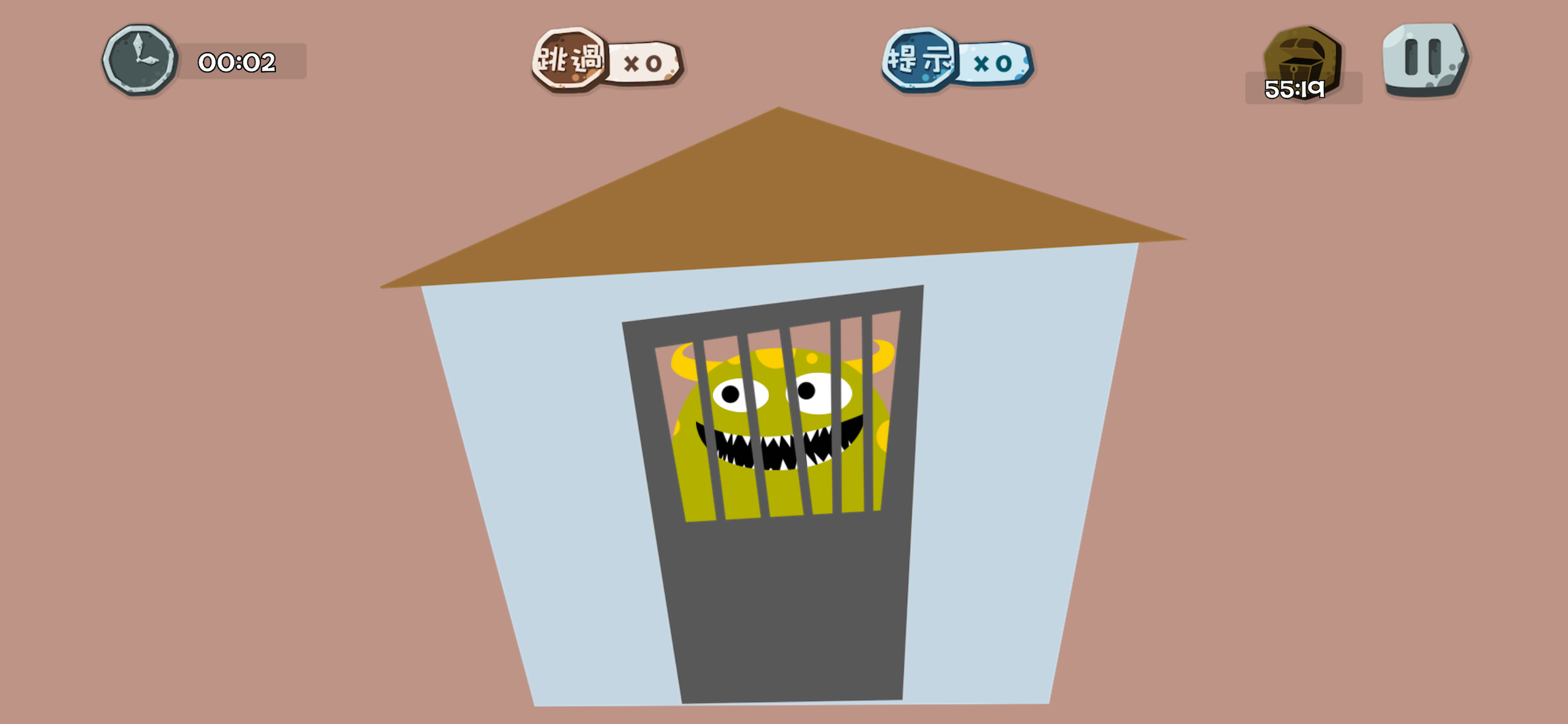Open the treasure chest reward
This screenshot has width=1568, height=724.
(x=1302, y=61)
